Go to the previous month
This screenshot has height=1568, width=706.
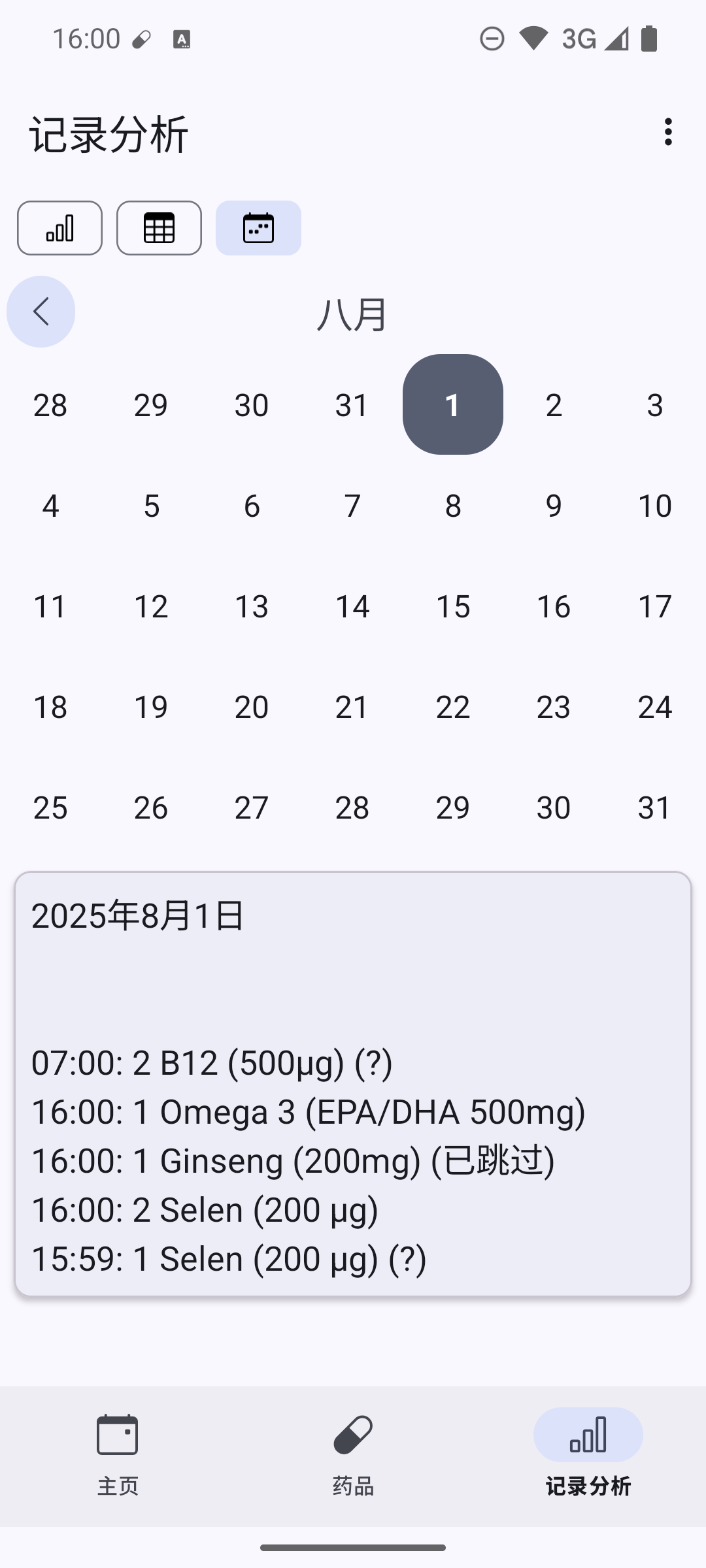pyautogui.click(x=41, y=312)
